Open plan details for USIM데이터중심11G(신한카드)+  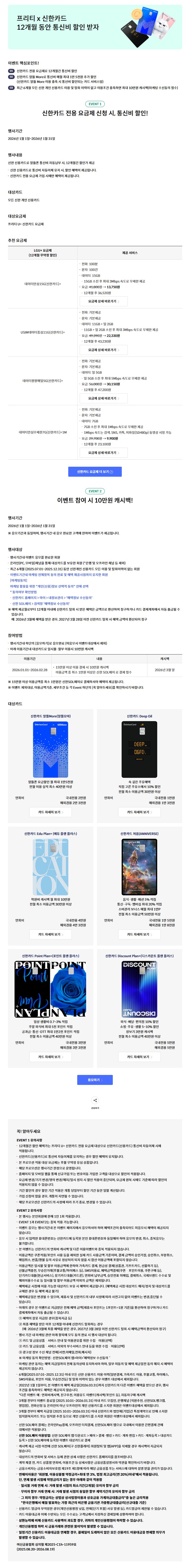(x=104, y=350)
